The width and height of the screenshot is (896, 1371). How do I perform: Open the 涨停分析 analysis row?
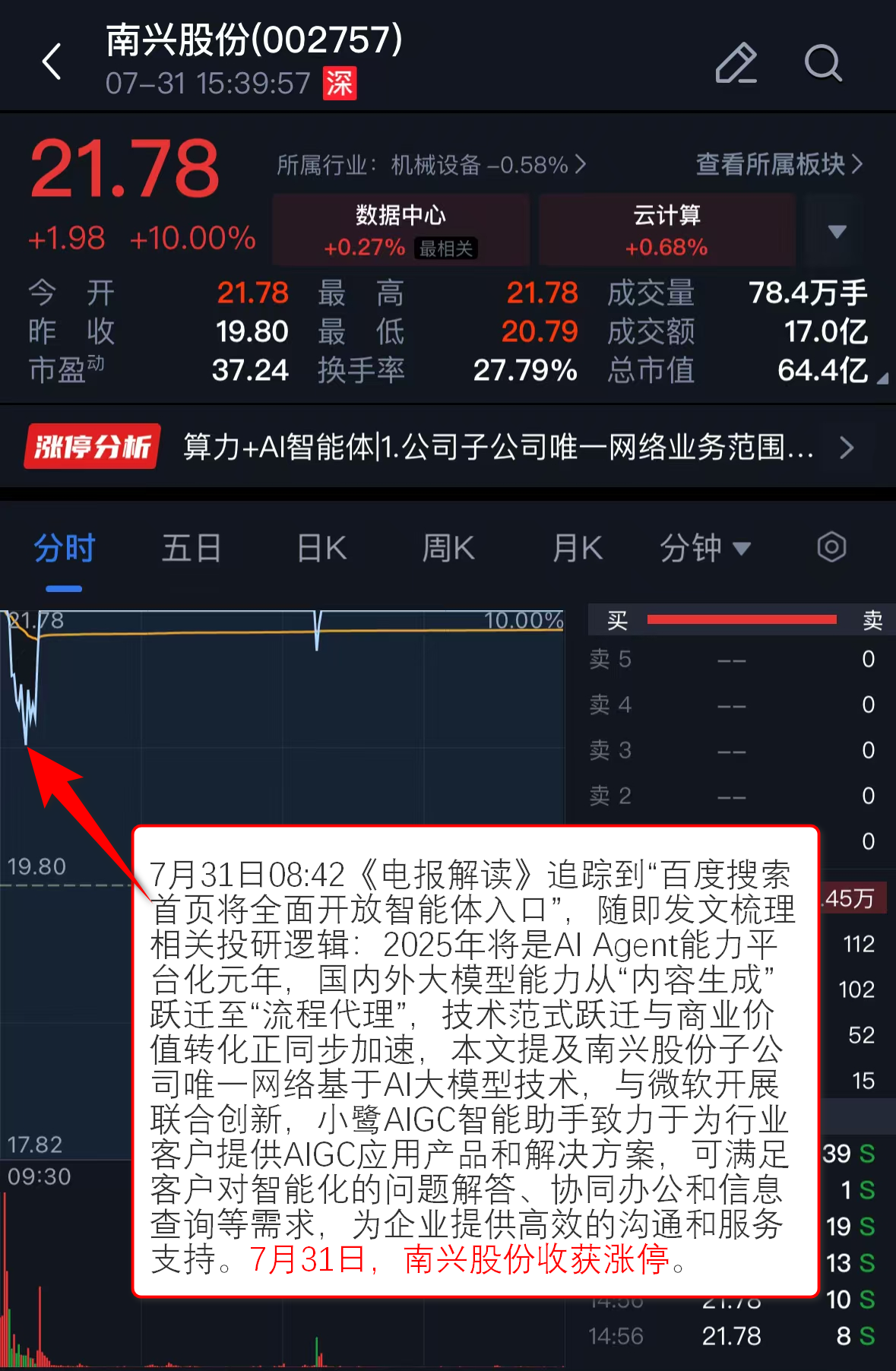448,447
